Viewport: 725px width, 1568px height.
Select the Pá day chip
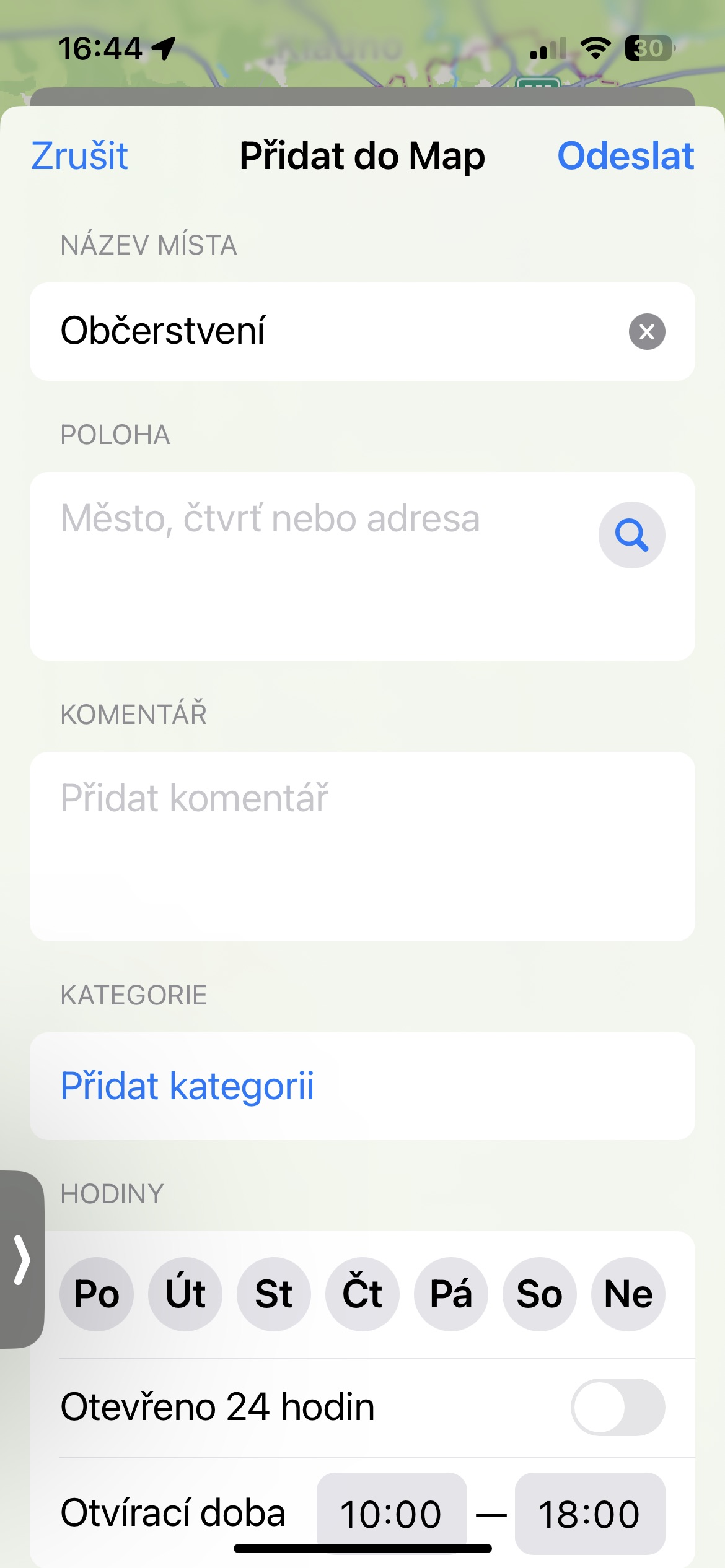[451, 1294]
